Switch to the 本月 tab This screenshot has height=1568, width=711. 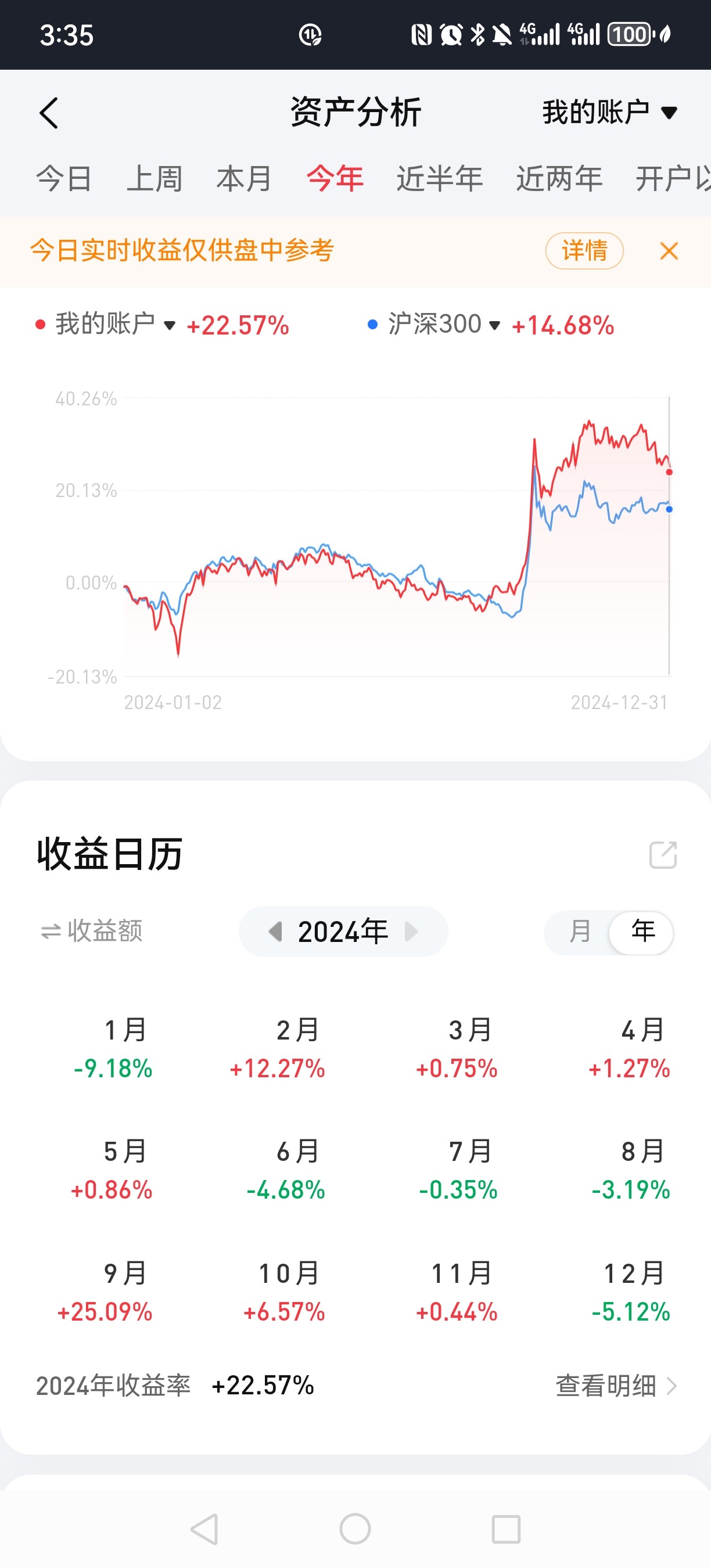(x=244, y=179)
